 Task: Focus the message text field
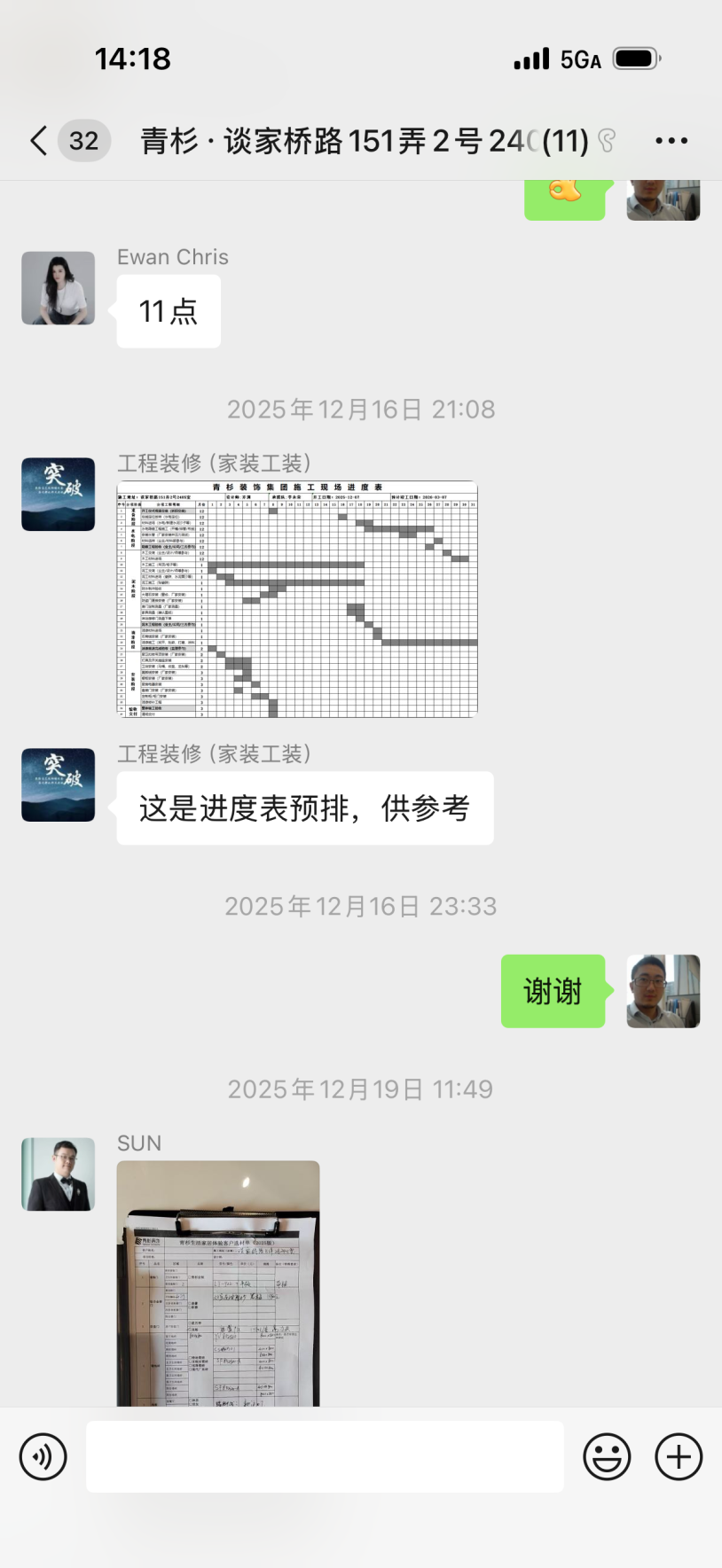(x=325, y=1456)
